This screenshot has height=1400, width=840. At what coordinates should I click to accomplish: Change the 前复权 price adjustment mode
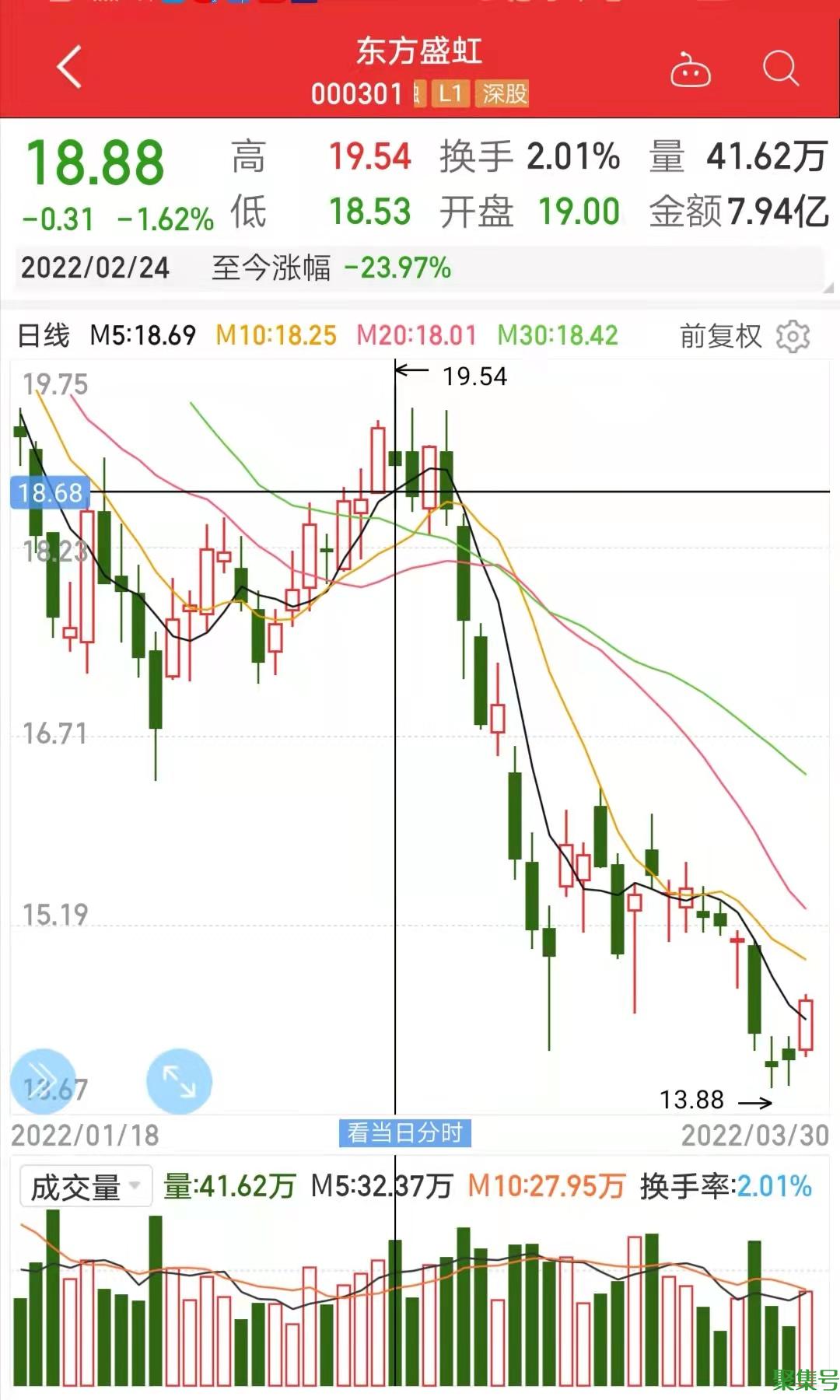(720, 336)
